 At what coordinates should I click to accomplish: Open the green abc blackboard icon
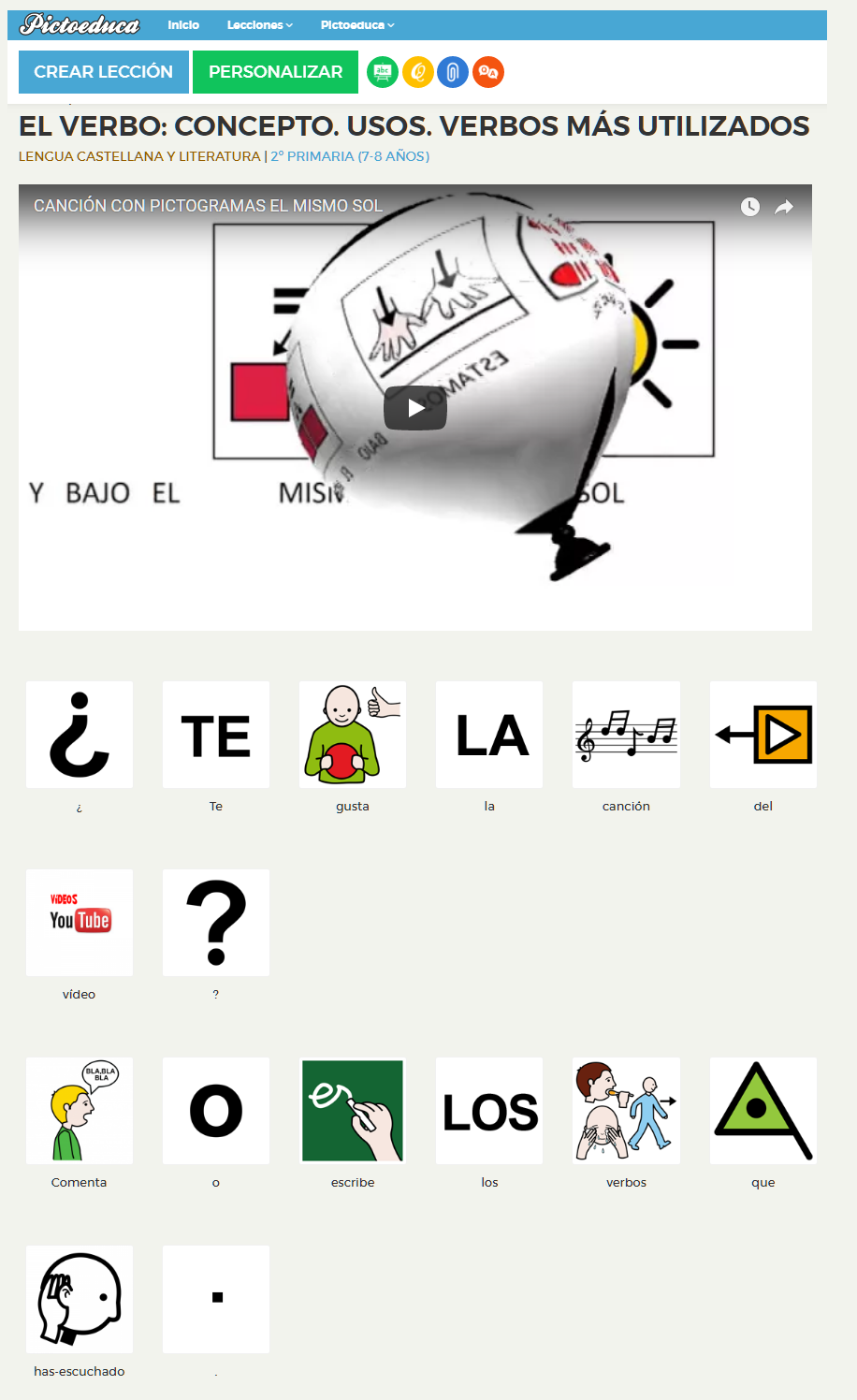click(x=383, y=72)
